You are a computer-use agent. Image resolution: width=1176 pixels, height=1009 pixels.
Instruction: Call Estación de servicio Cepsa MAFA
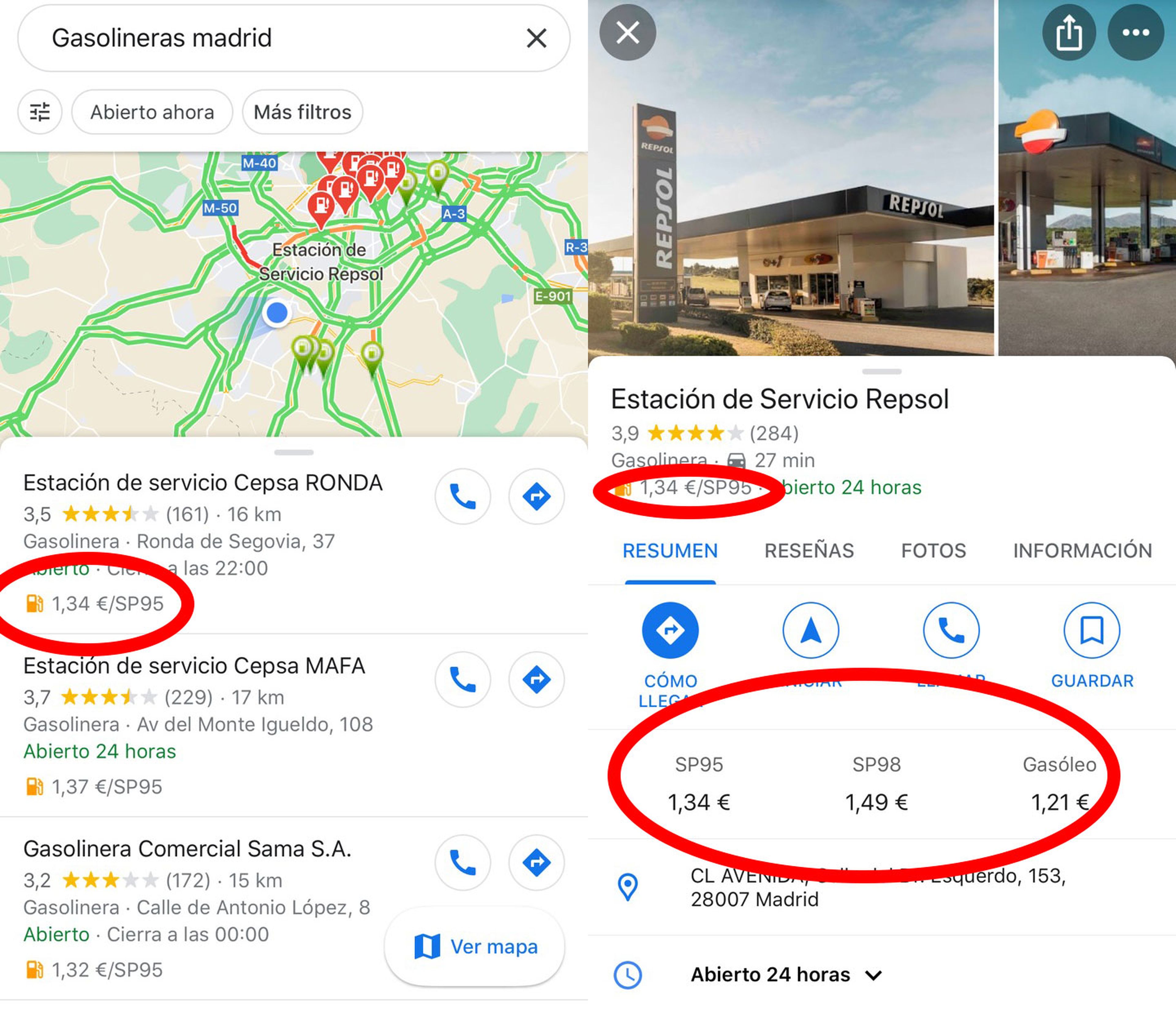462,680
